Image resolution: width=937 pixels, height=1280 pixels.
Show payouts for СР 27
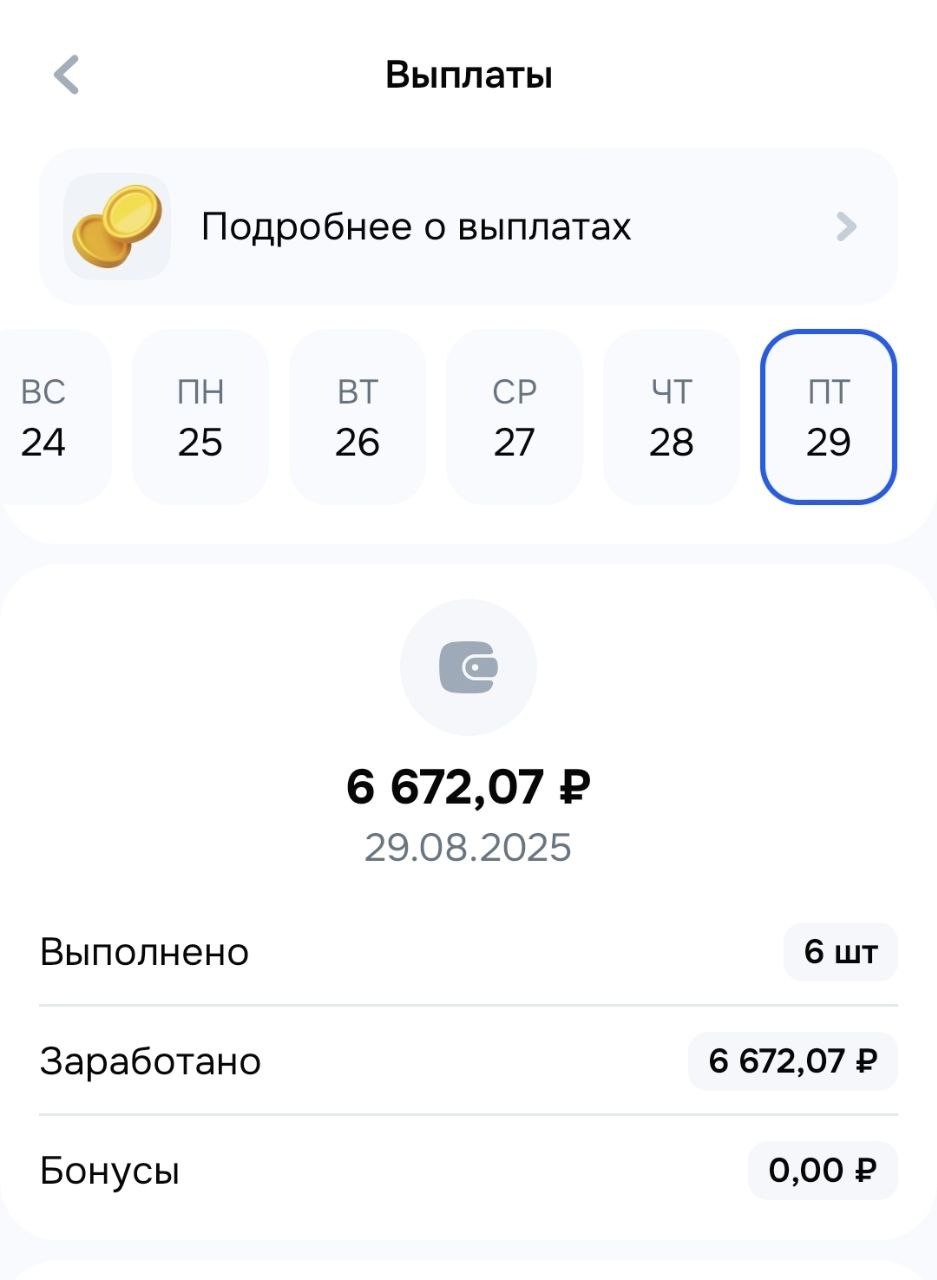tap(514, 417)
